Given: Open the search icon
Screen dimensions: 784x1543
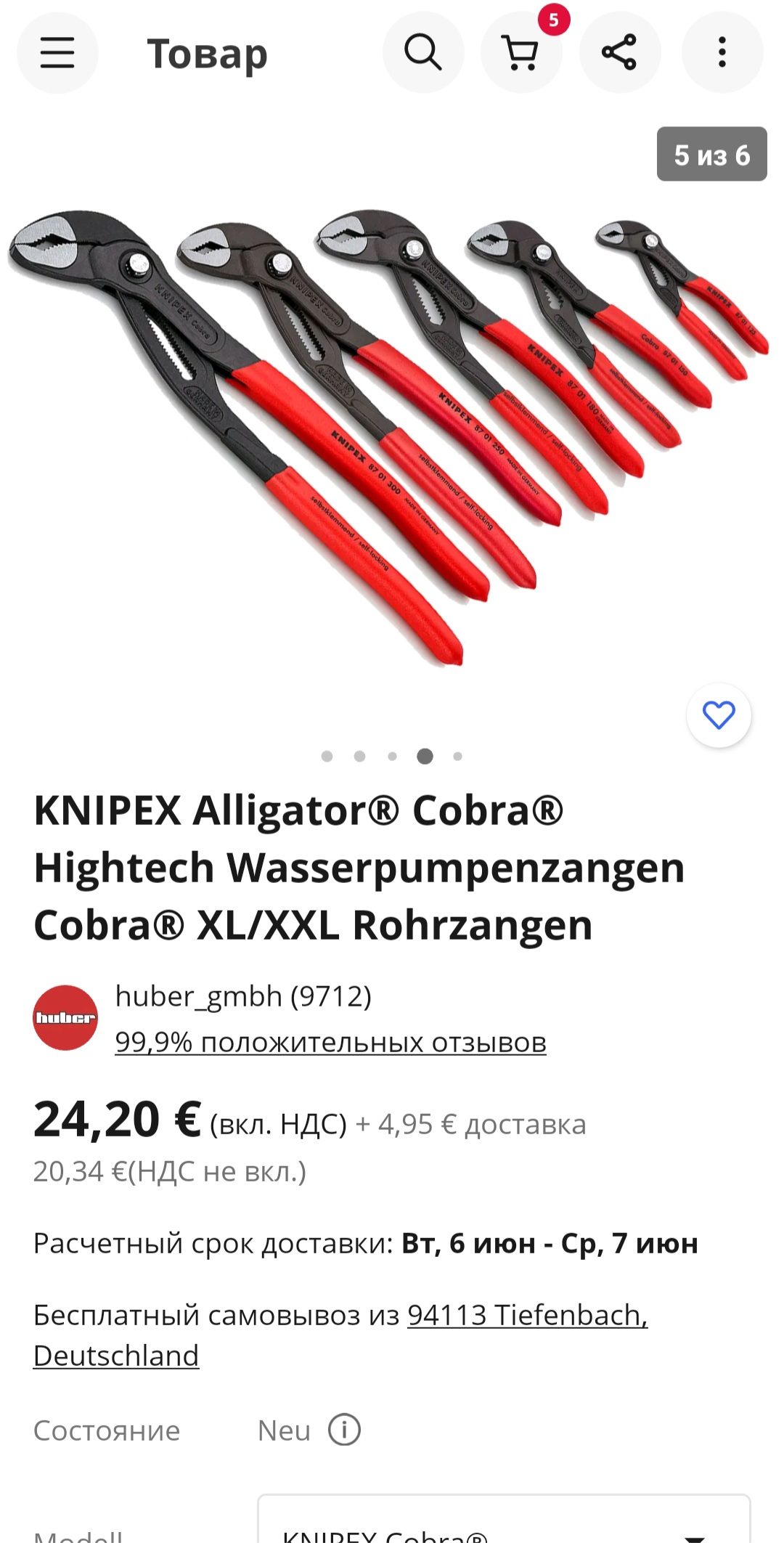Looking at the screenshot, I should [423, 53].
